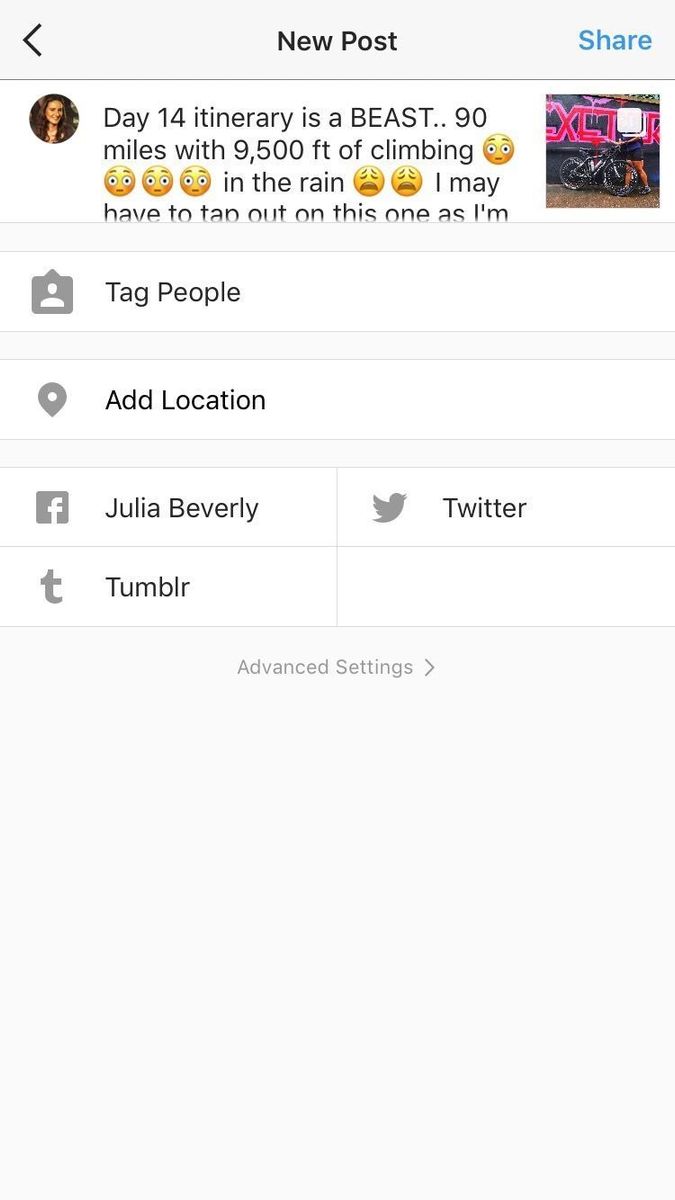Share the new post
Screen dimensions: 675x1200
coord(614,41)
